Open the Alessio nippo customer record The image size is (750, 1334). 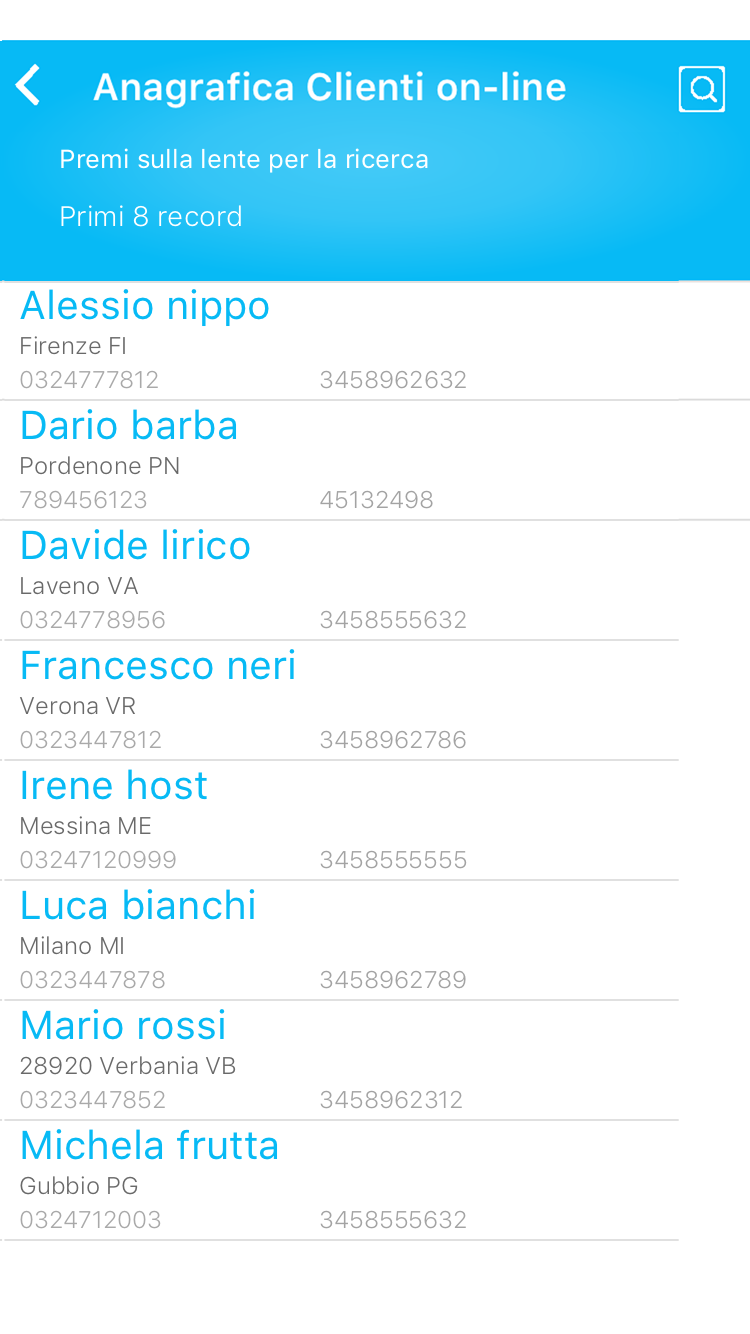[x=145, y=306]
